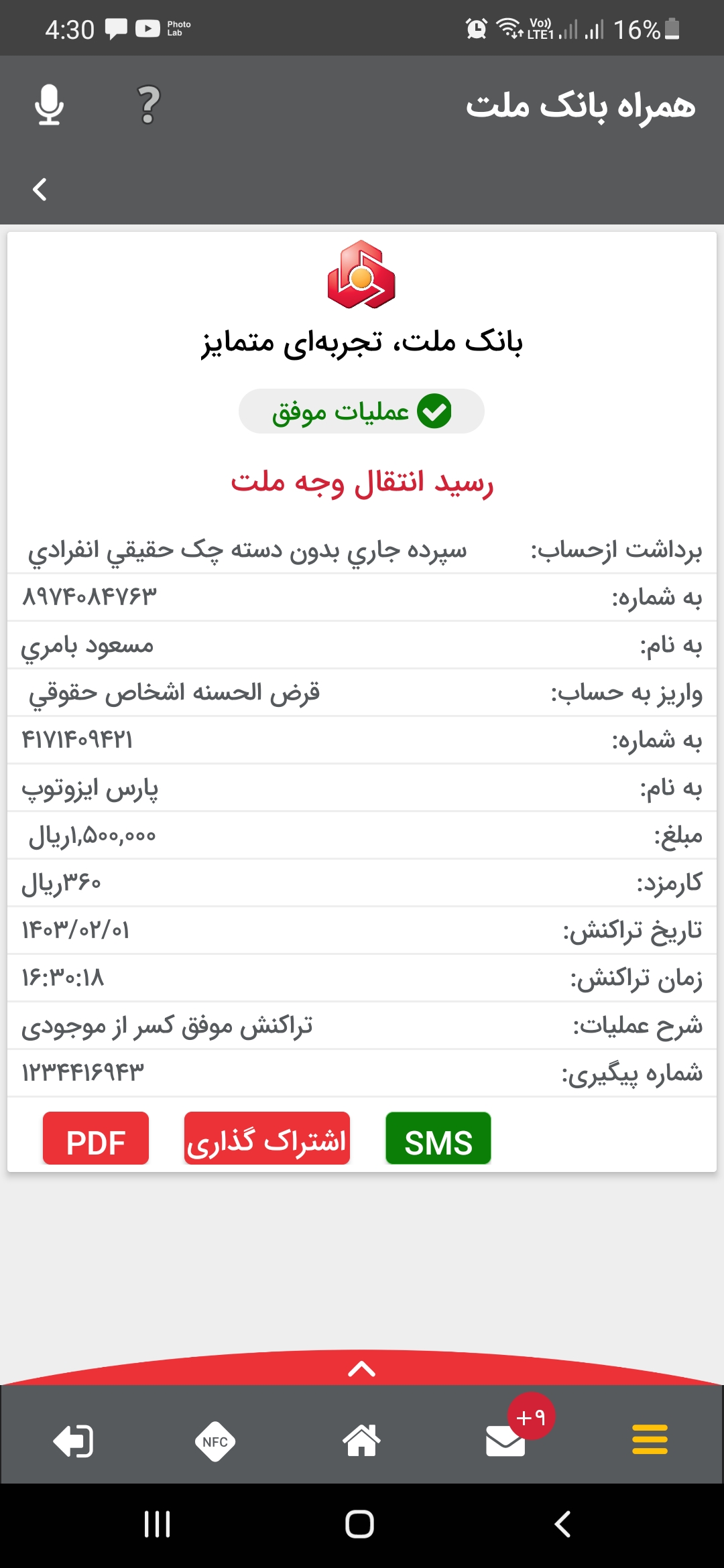The image size is (724, 1568).
Task: Select the alarm clock status bar icon
Action: click(475, 27)
